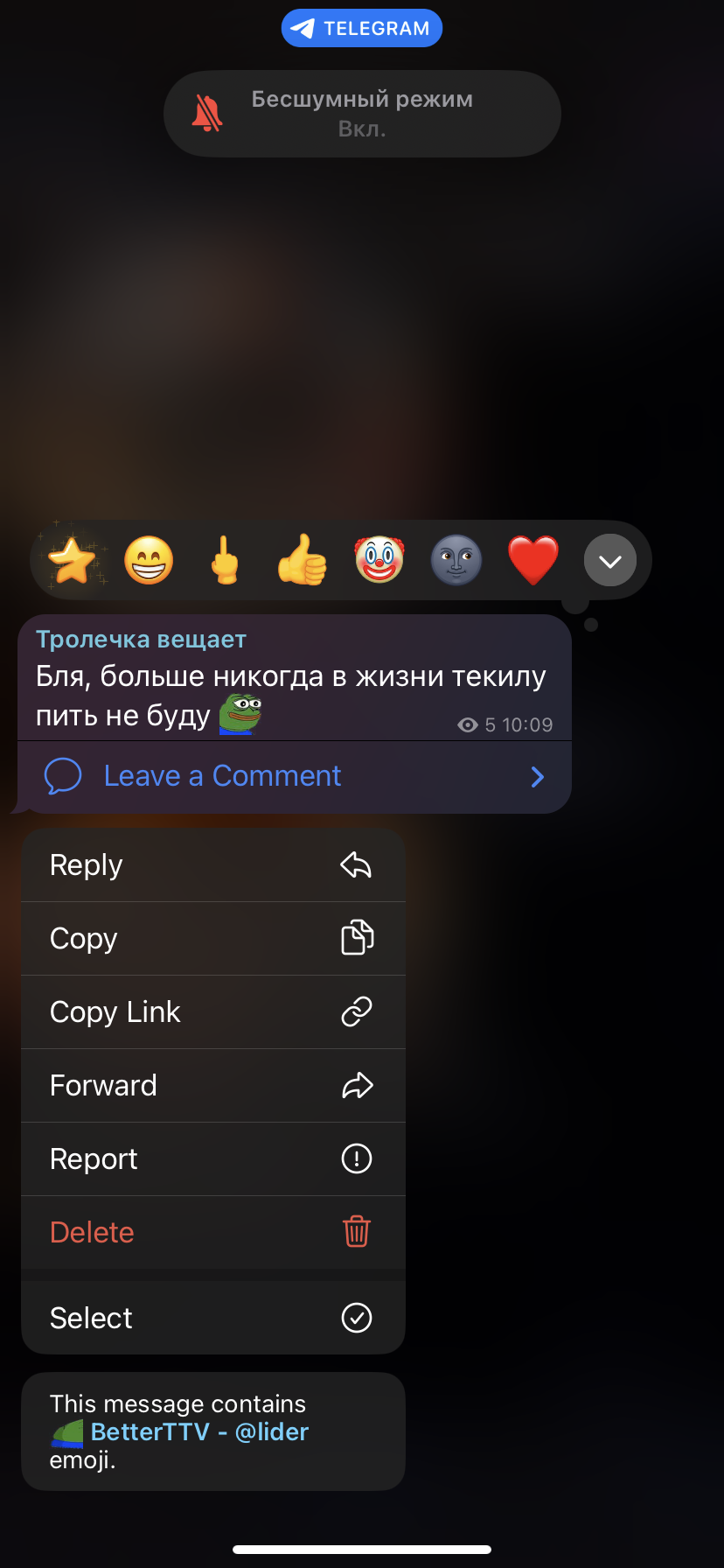Return to Telegram via top pill
Image resolution: width=724 pixels, height=1568 pixels.
[362, 28]
